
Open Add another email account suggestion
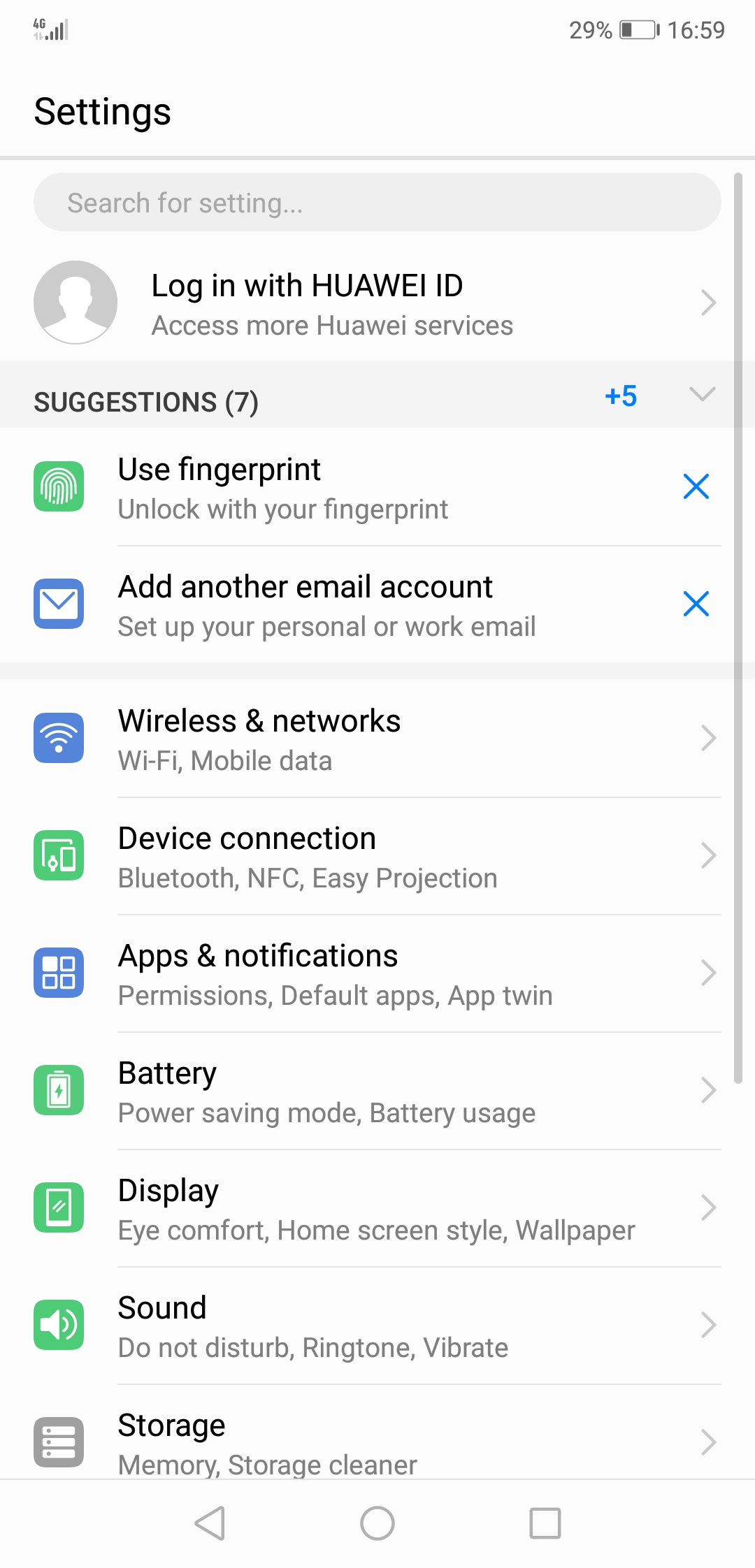pyautogui.click(x=350, y=605)
